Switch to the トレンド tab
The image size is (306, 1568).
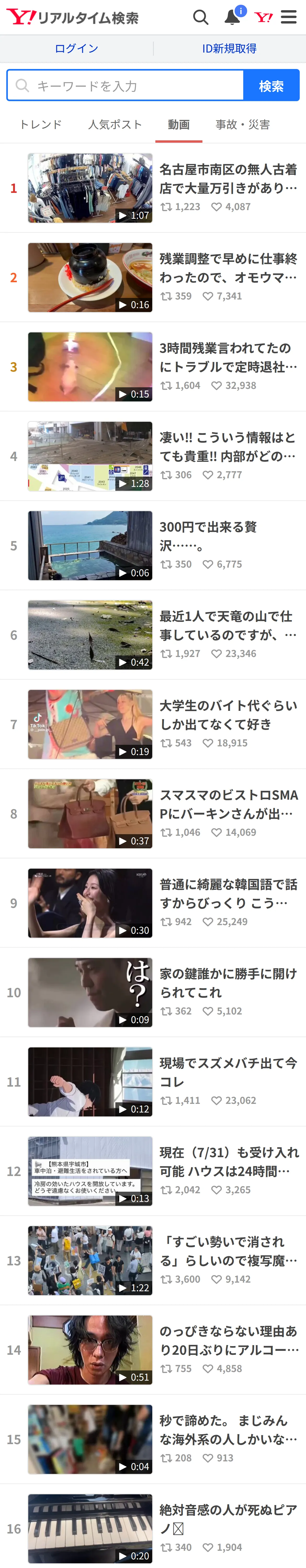point(41,125)
